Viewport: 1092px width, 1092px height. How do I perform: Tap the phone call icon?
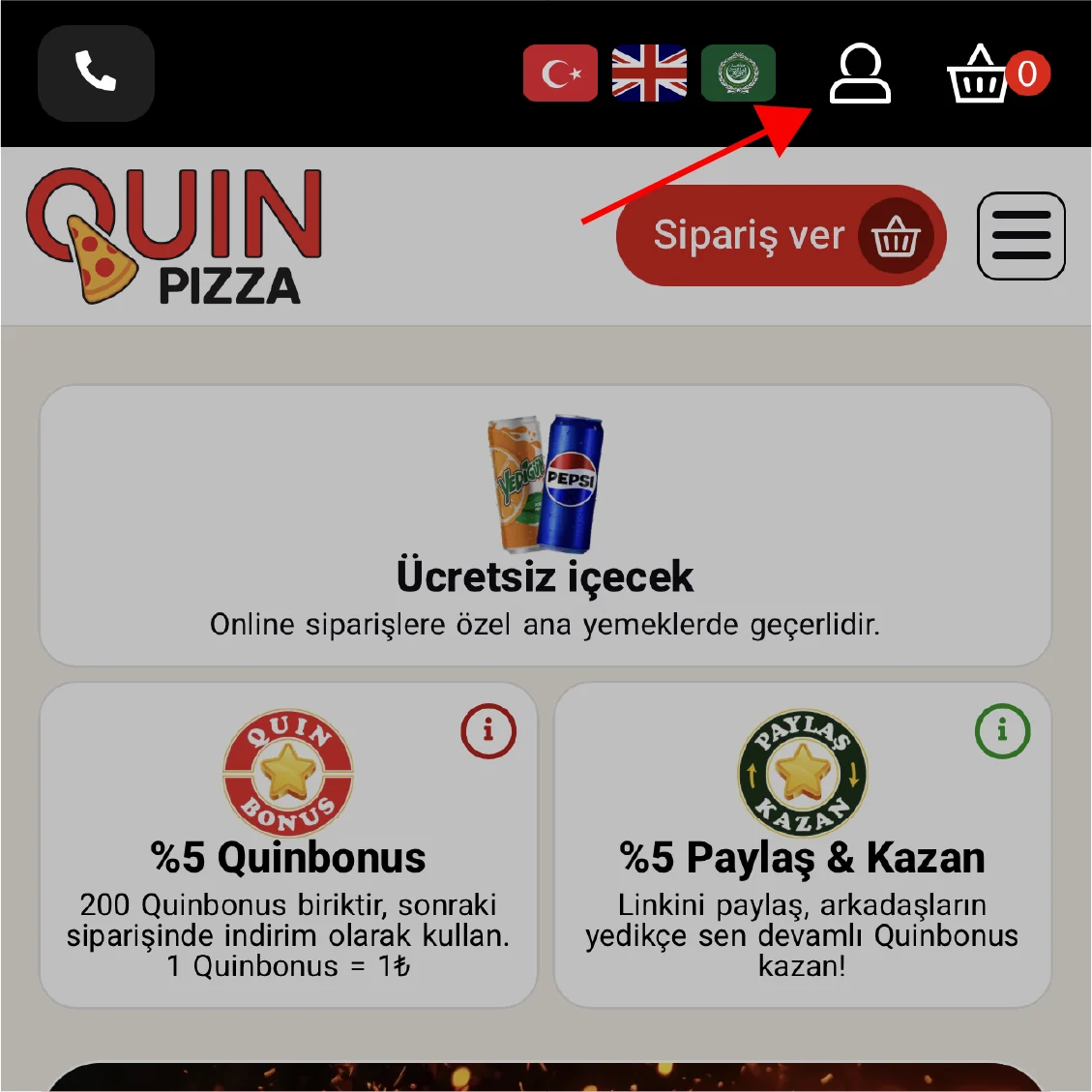click(x=96, y=74)
